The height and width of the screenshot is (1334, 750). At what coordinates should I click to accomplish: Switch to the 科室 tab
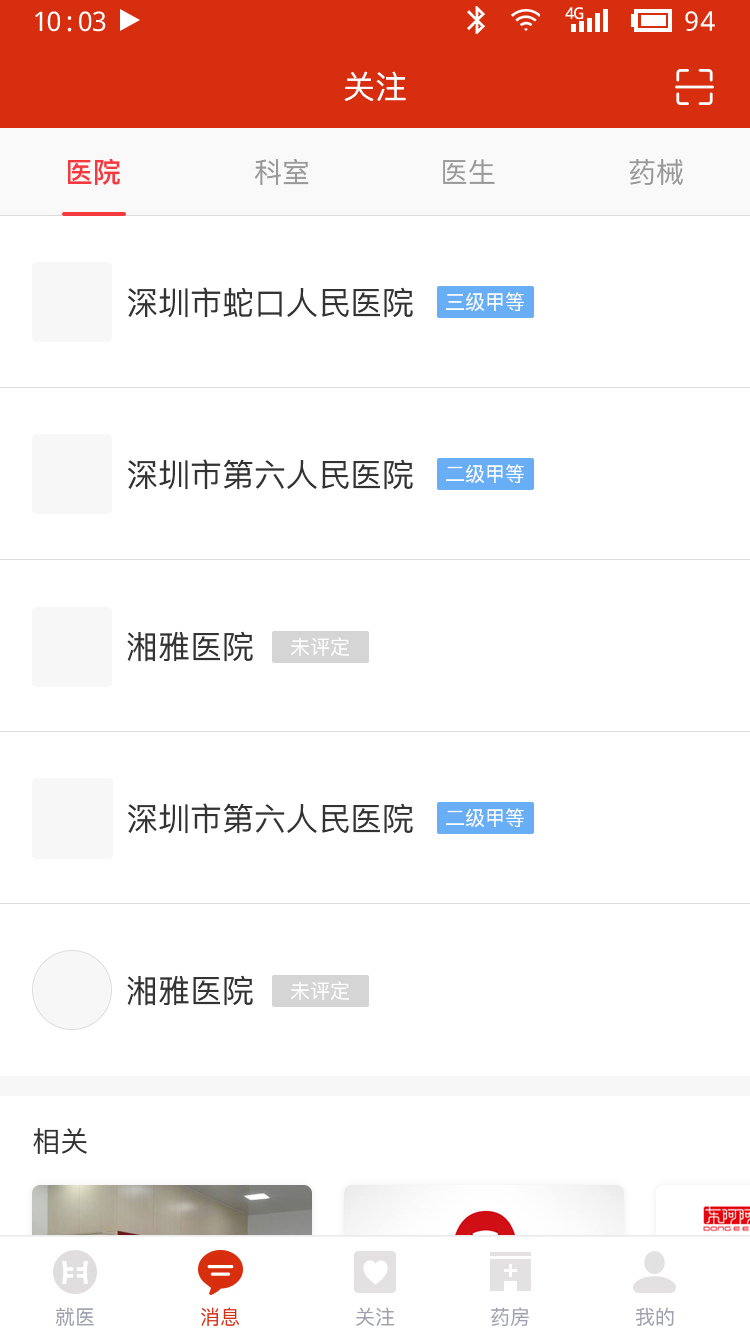click(281, 172)
